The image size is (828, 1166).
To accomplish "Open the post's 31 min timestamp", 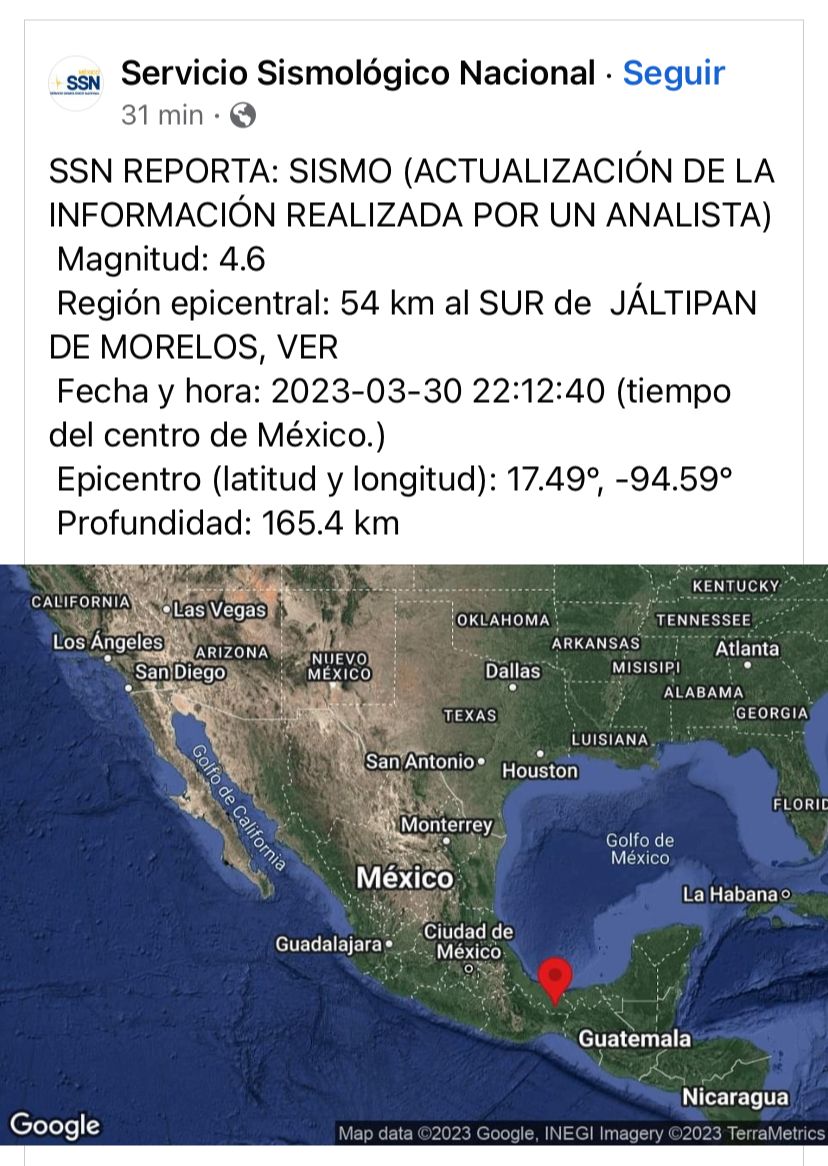I will tap(162, 116).
